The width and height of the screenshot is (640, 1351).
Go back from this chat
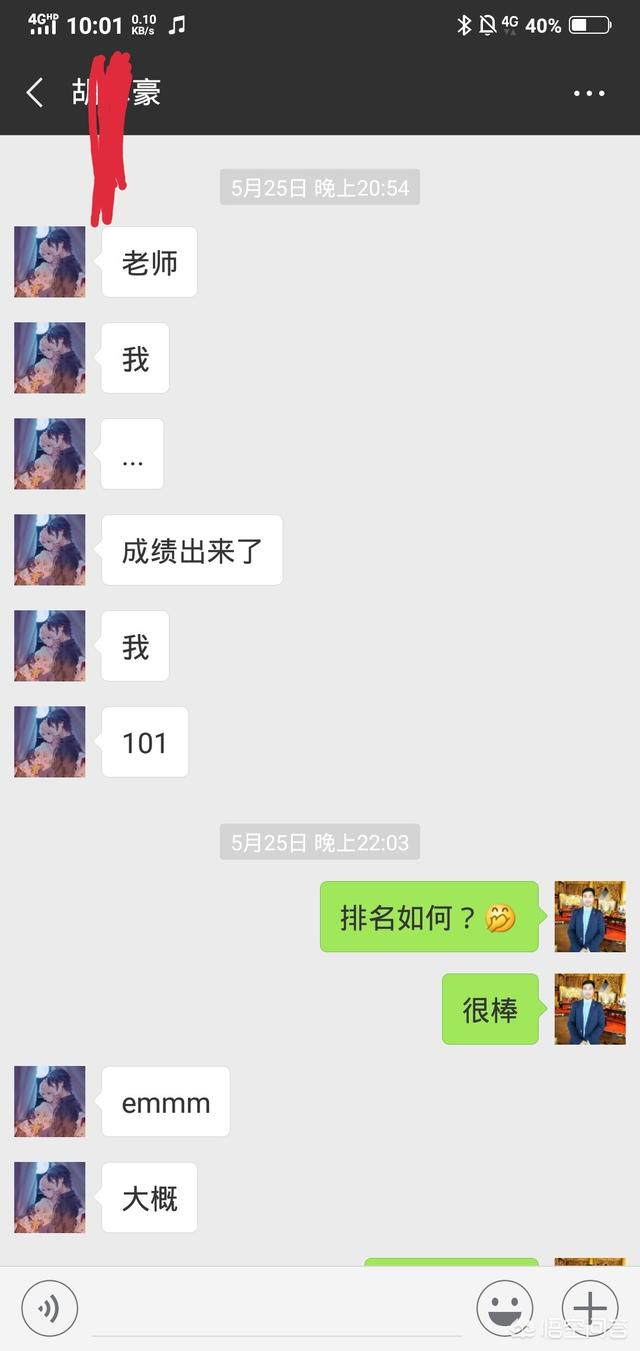(x=35, y=93)
